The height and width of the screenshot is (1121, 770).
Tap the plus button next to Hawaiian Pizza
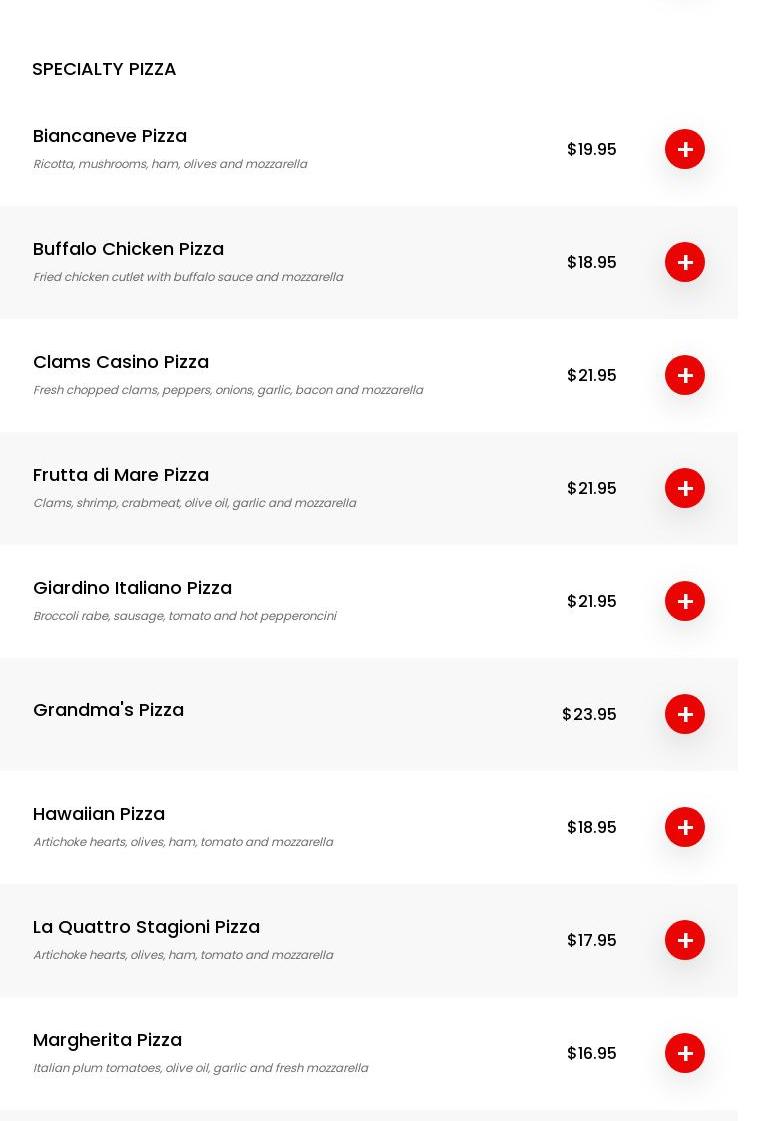tap(685, 827)
